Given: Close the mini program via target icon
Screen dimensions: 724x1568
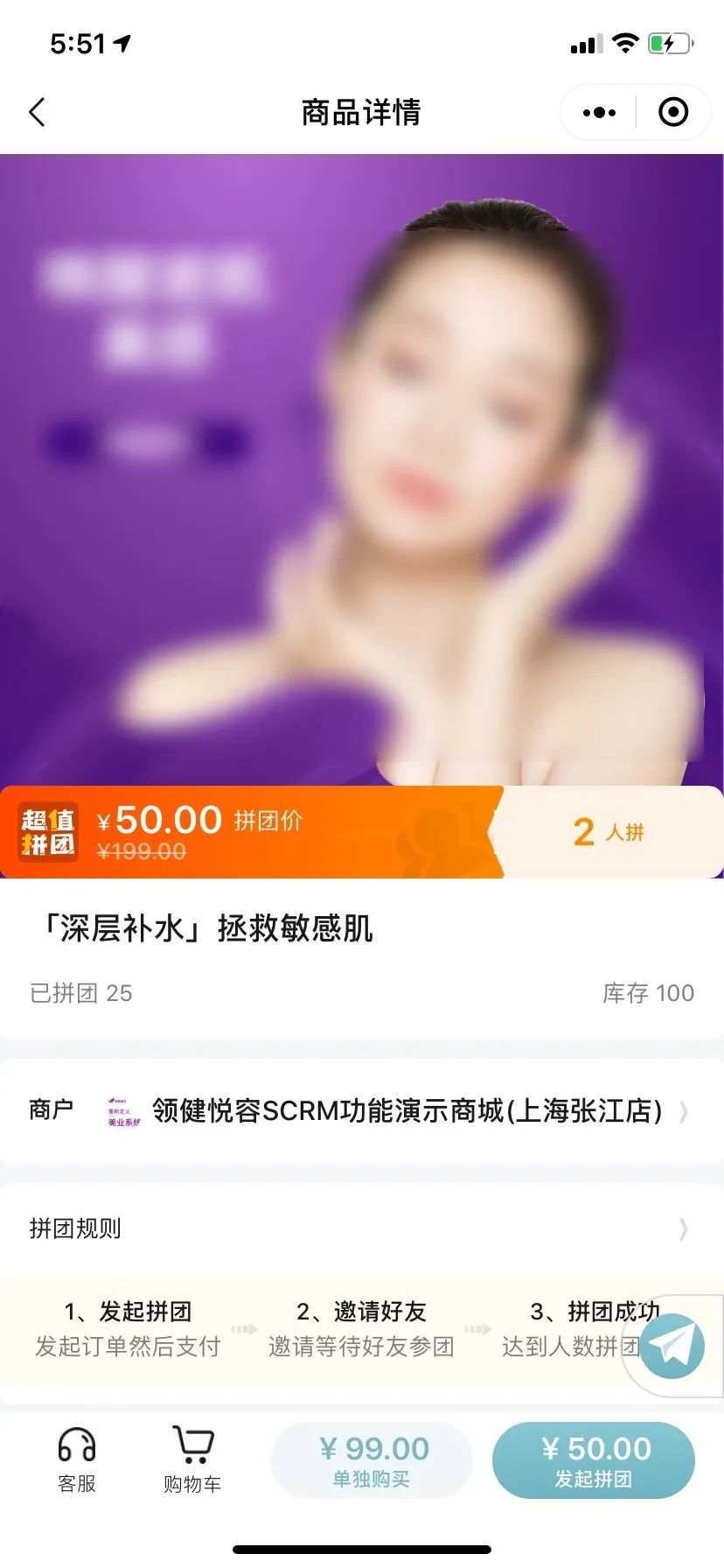Looking at the screenshot, I should (x=672, y=112).
